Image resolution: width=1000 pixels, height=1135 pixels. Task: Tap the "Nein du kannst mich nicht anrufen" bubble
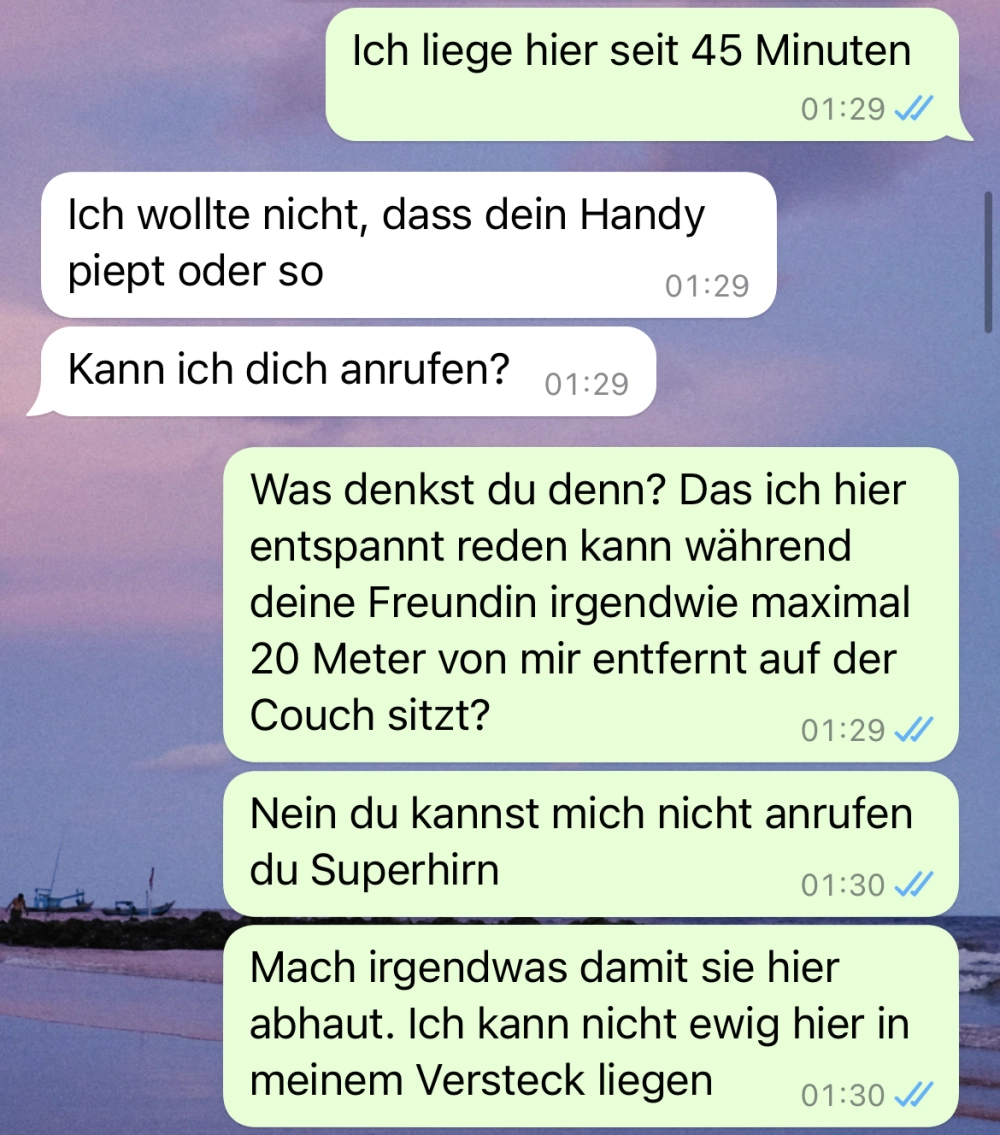[x=580, y=840]
